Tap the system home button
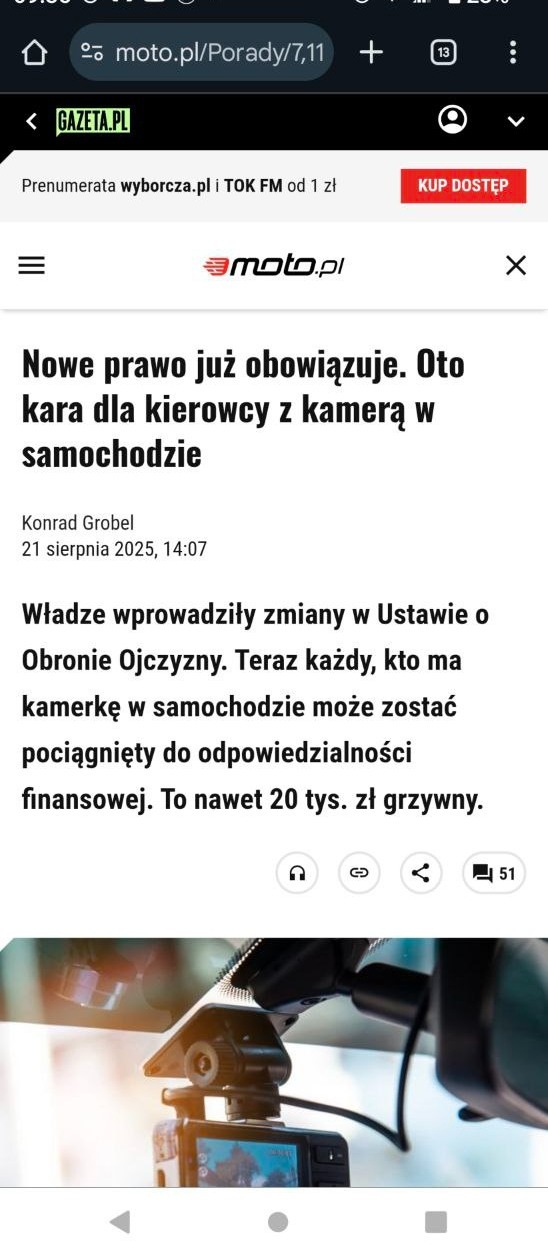548x1257 pixels. [278, 1222]
